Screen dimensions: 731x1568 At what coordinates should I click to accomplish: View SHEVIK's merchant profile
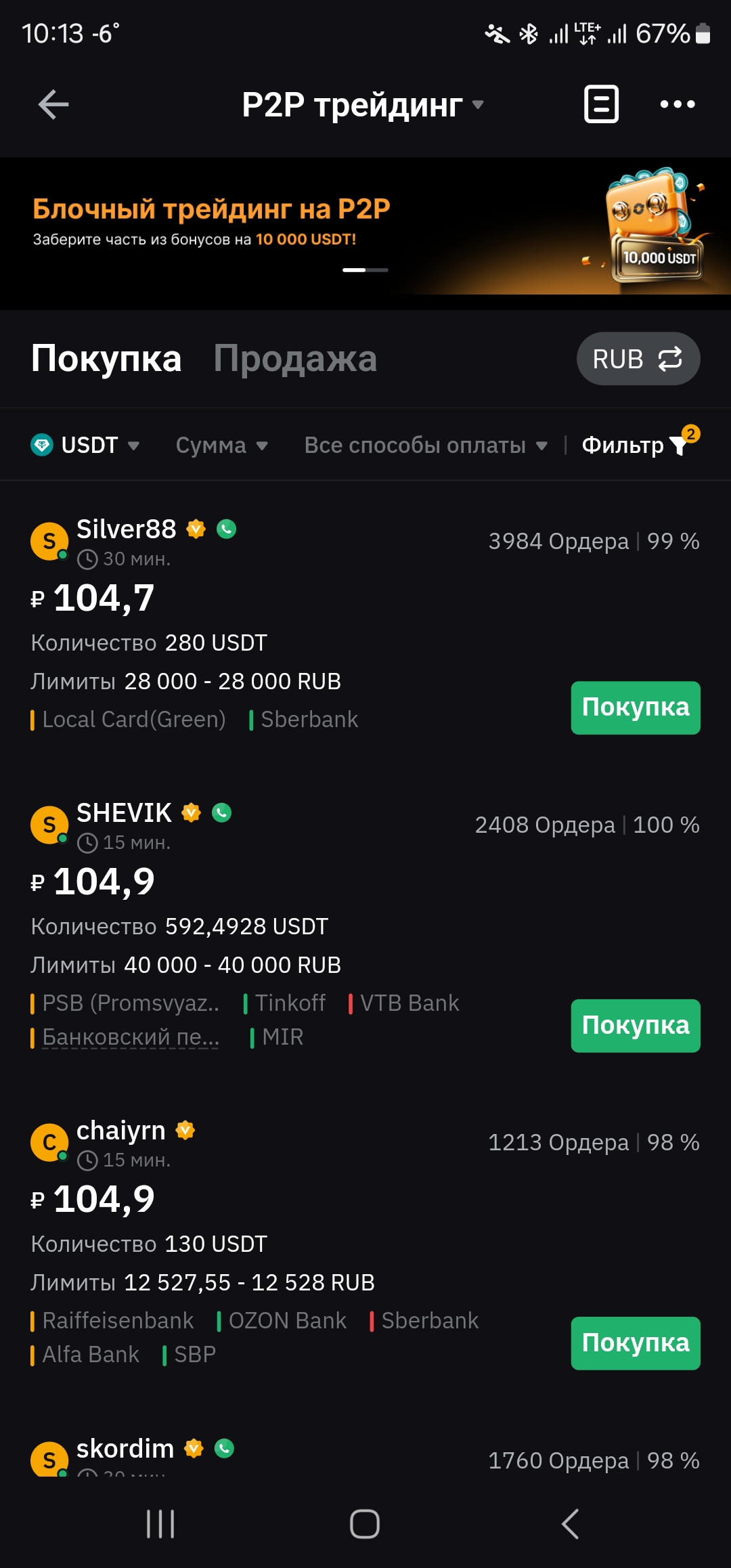click(124, 812)
